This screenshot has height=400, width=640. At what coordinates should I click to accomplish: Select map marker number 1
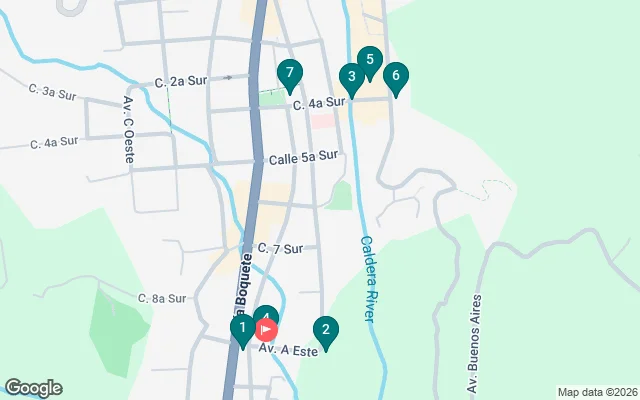click(x=242, y=328)
